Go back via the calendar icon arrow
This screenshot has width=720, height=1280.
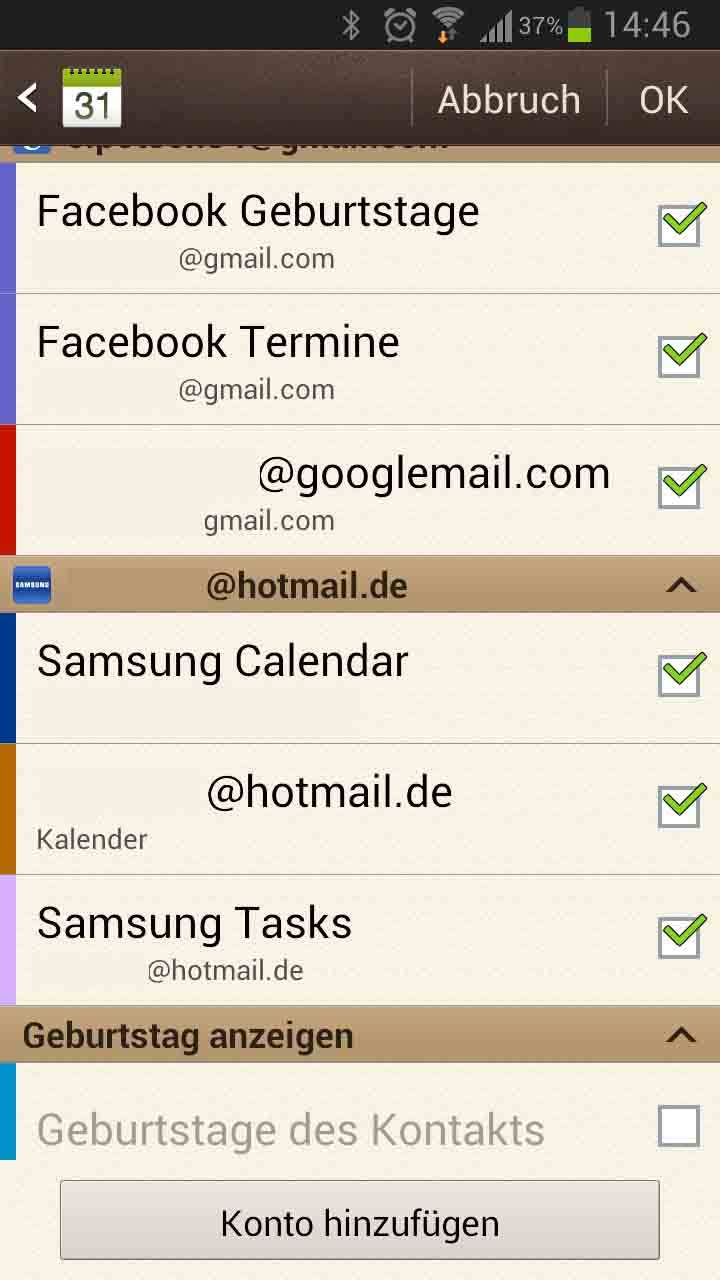pyautogui.click(x=69, y=98)
